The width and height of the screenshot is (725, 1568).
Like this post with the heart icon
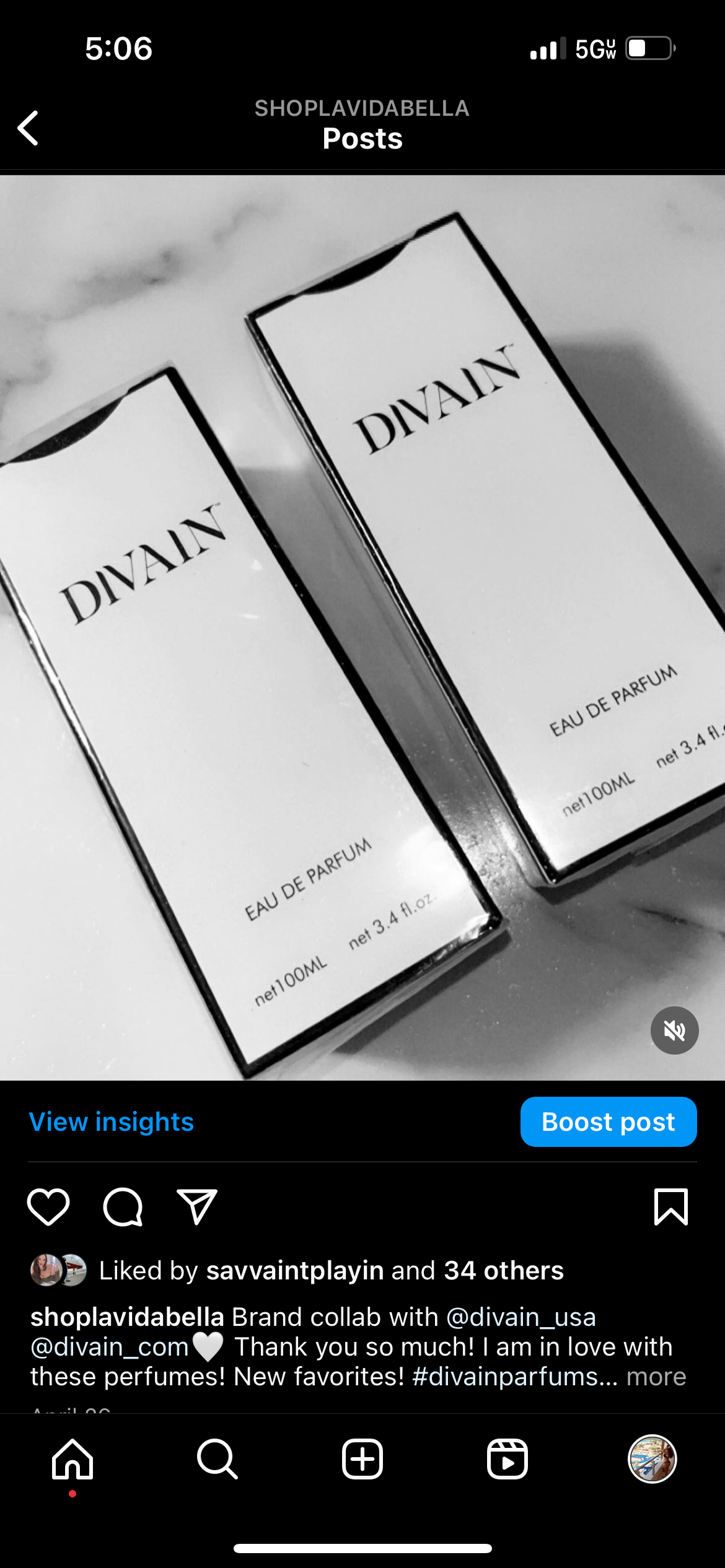click(x=48, y=1207)
